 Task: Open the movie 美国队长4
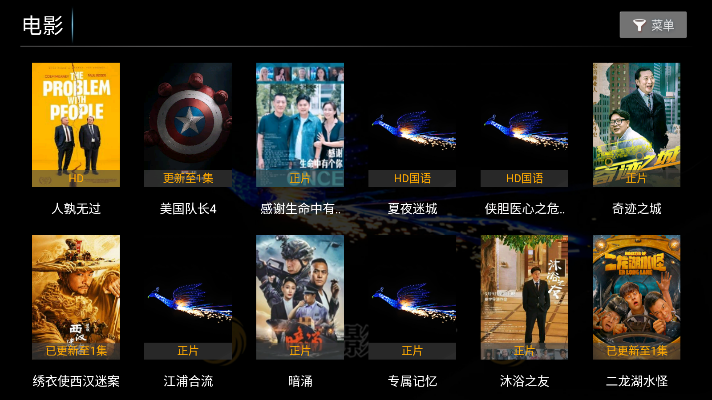point(188,125)
